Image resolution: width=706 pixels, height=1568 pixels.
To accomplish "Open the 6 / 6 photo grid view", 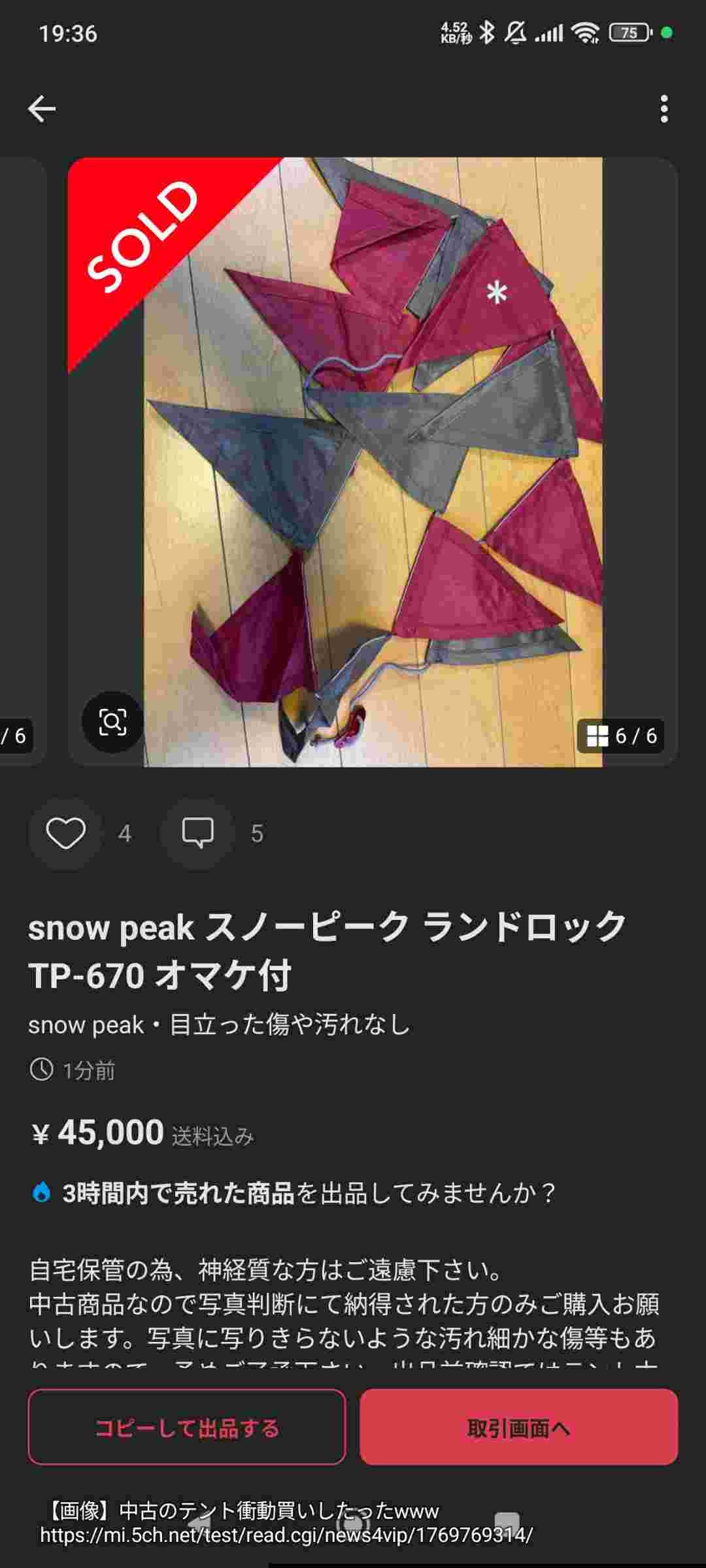I will pyautogui.click(x=621, y=736).
